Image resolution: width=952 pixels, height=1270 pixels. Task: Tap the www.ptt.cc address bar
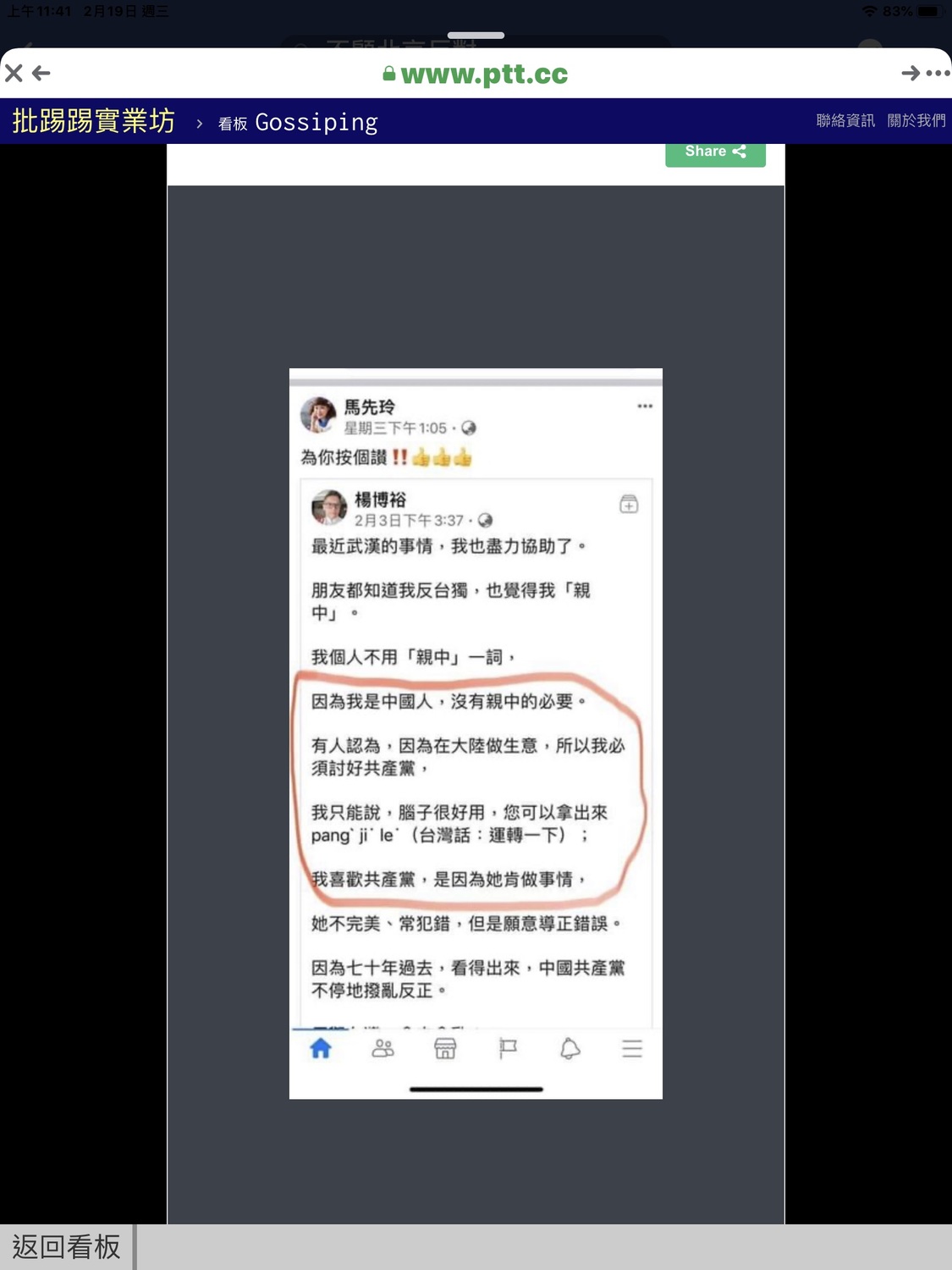pos(476,75)
